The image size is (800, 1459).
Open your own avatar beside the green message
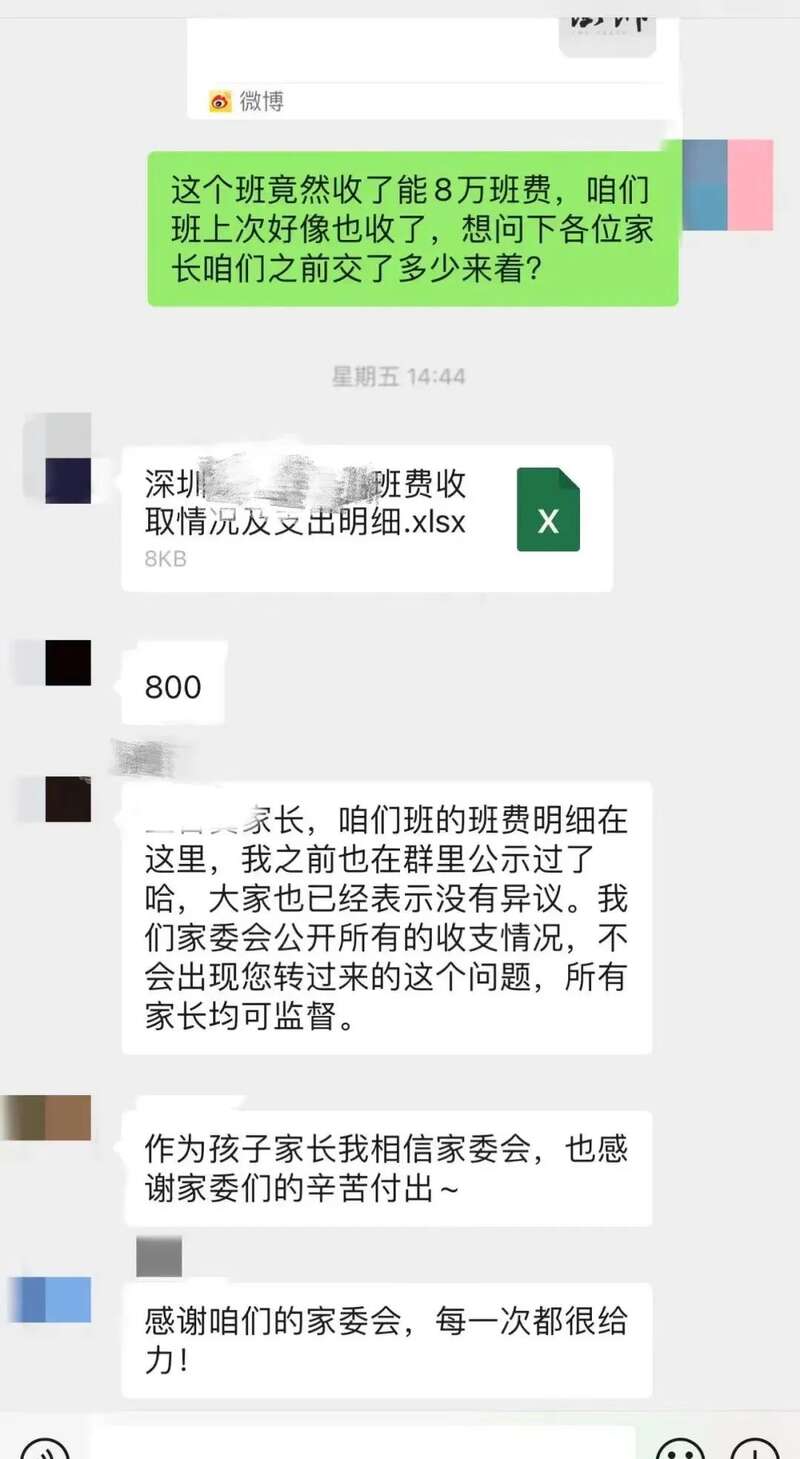[728, 185]
